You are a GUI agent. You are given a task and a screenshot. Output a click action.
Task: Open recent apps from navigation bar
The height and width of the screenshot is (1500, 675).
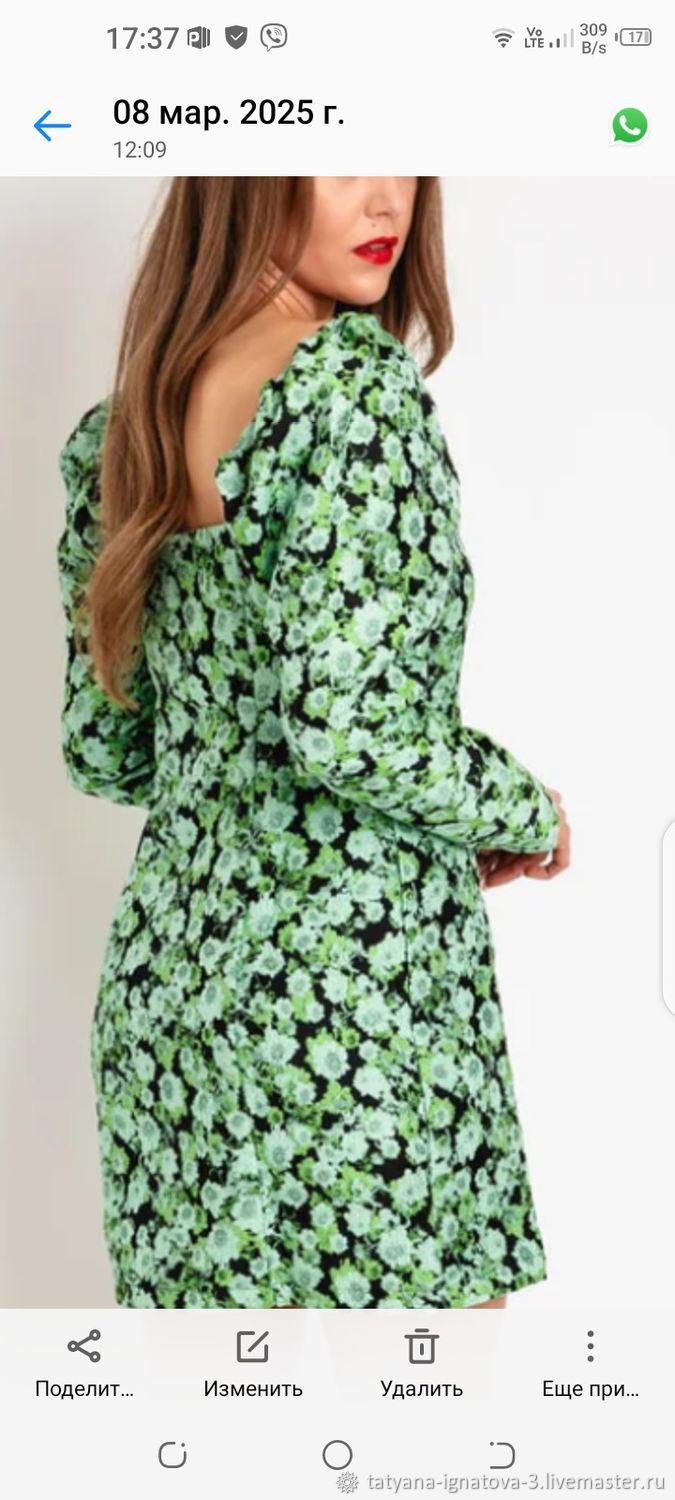point(172,1455)
